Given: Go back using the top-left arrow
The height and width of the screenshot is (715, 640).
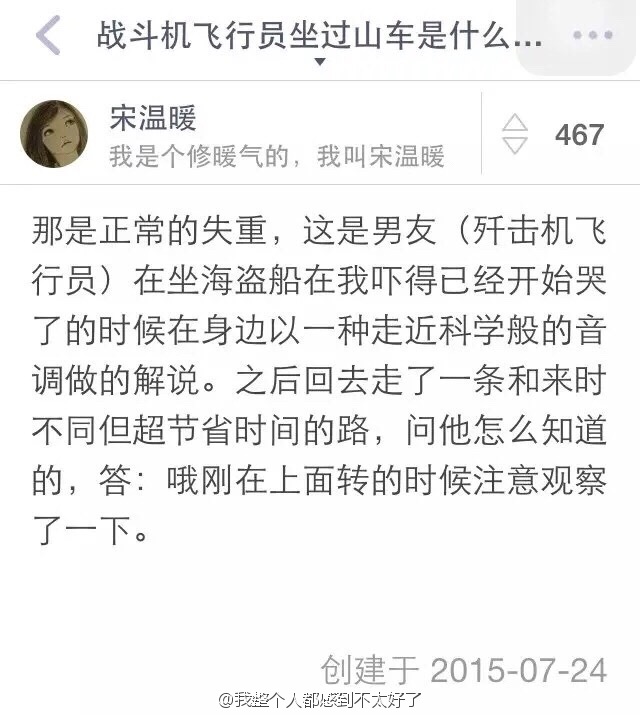Looking at the screenshot, I should click(47, 36).
